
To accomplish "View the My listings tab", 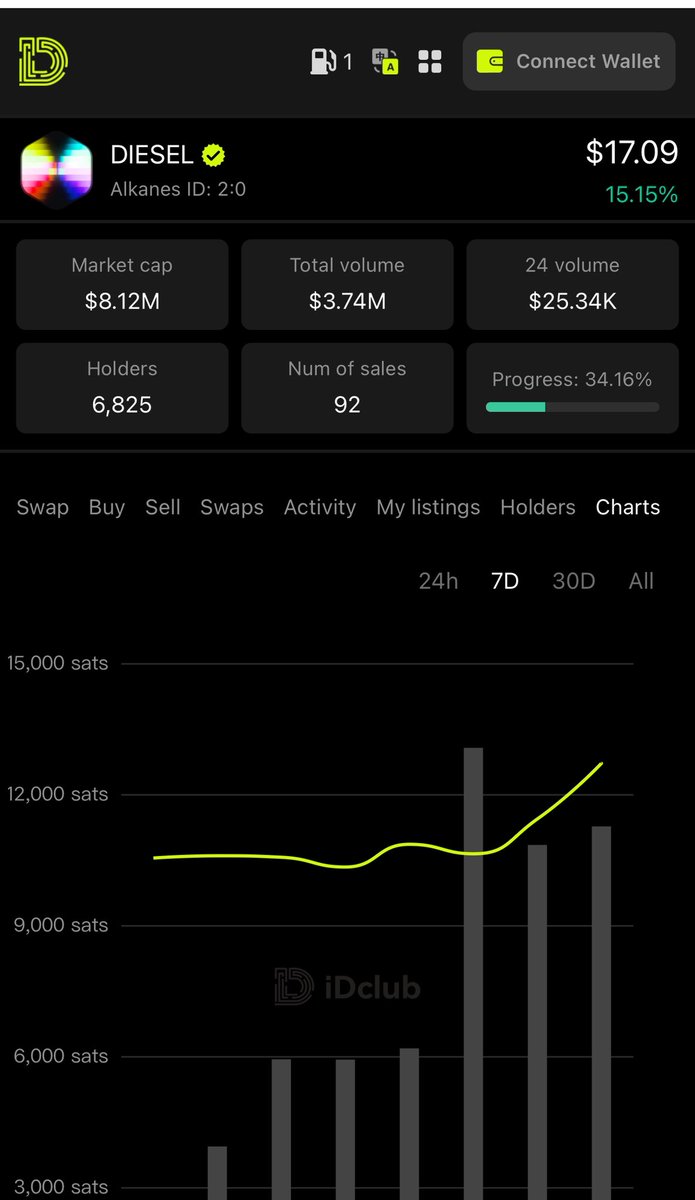I will (428, 507).
